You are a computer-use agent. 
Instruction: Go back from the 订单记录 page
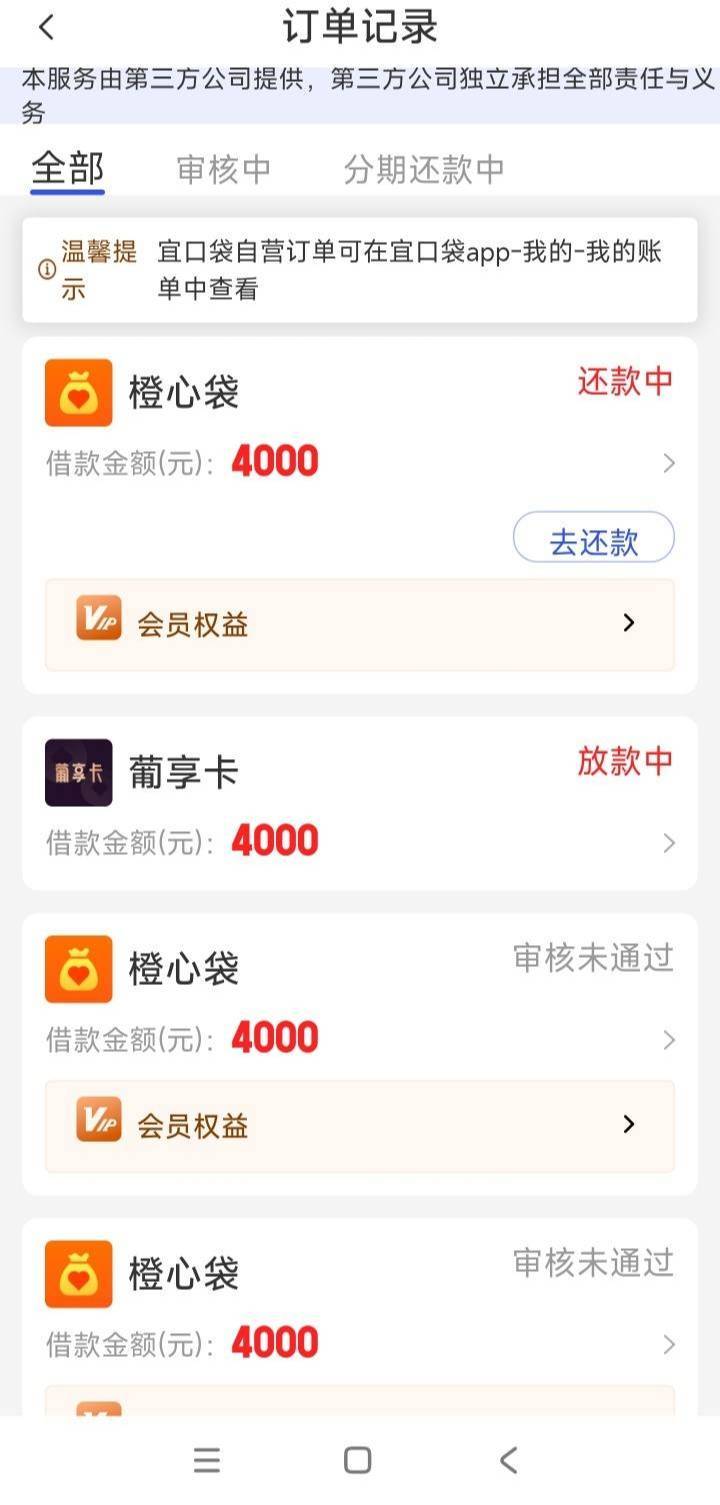[46, 28]
